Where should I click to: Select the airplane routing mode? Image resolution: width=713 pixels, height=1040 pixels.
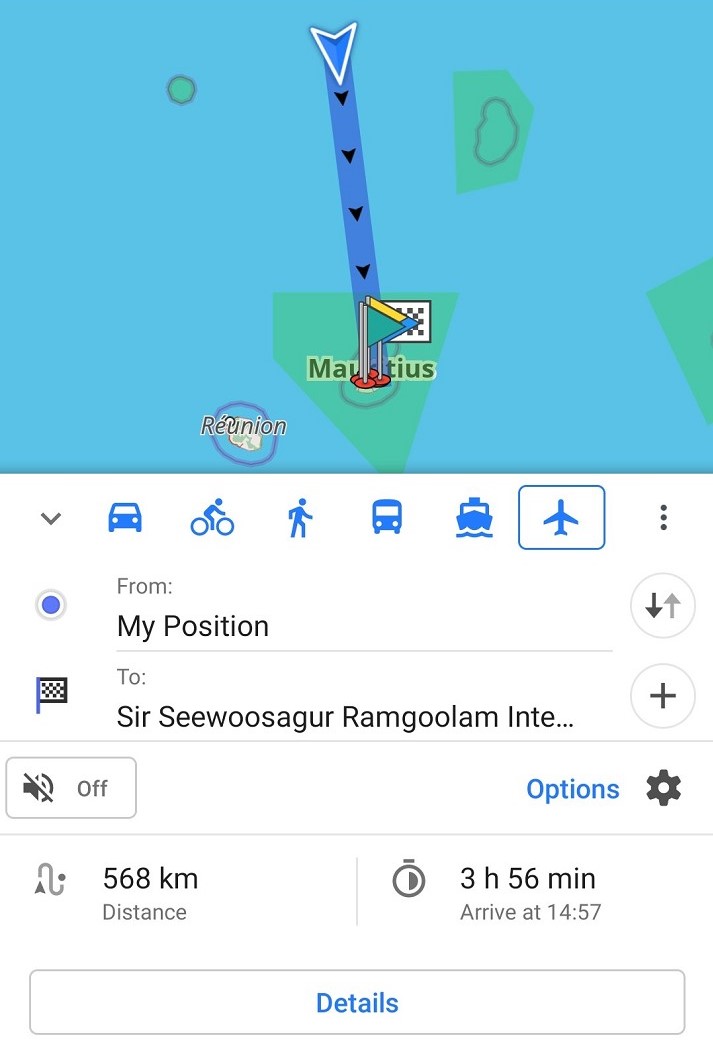tap(561, 518)
